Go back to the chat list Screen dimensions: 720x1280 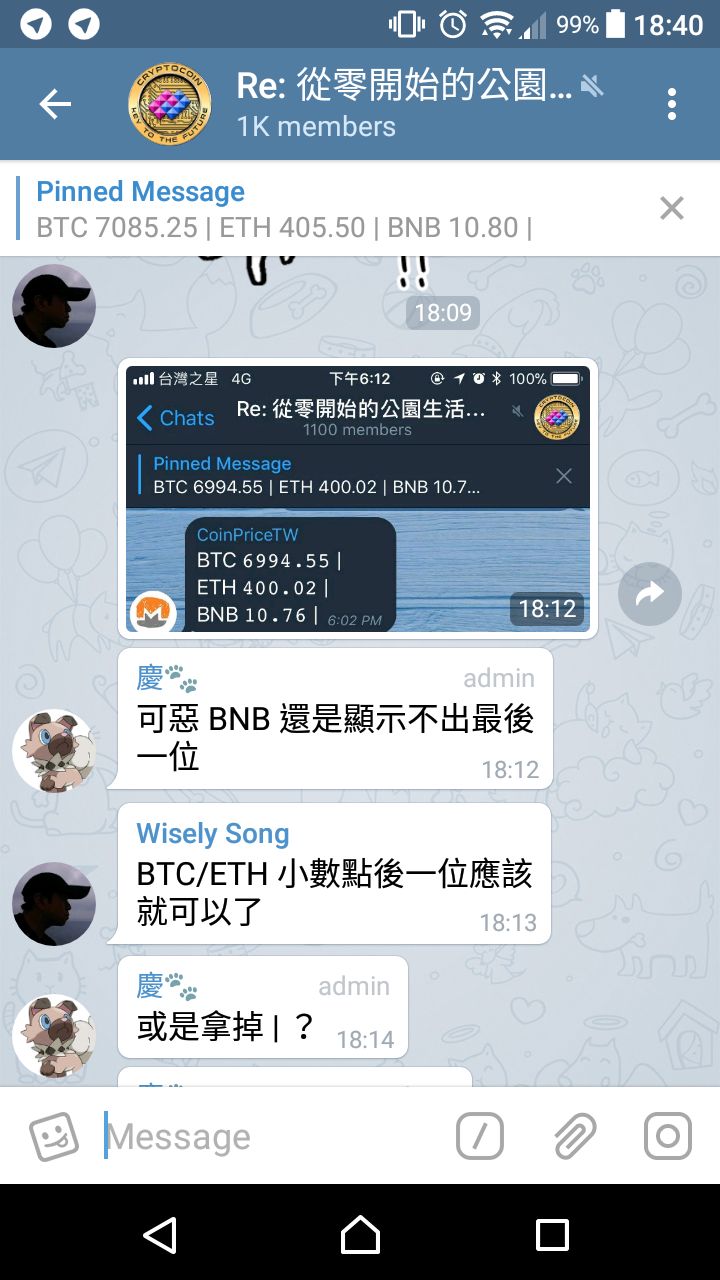[55, 104]
